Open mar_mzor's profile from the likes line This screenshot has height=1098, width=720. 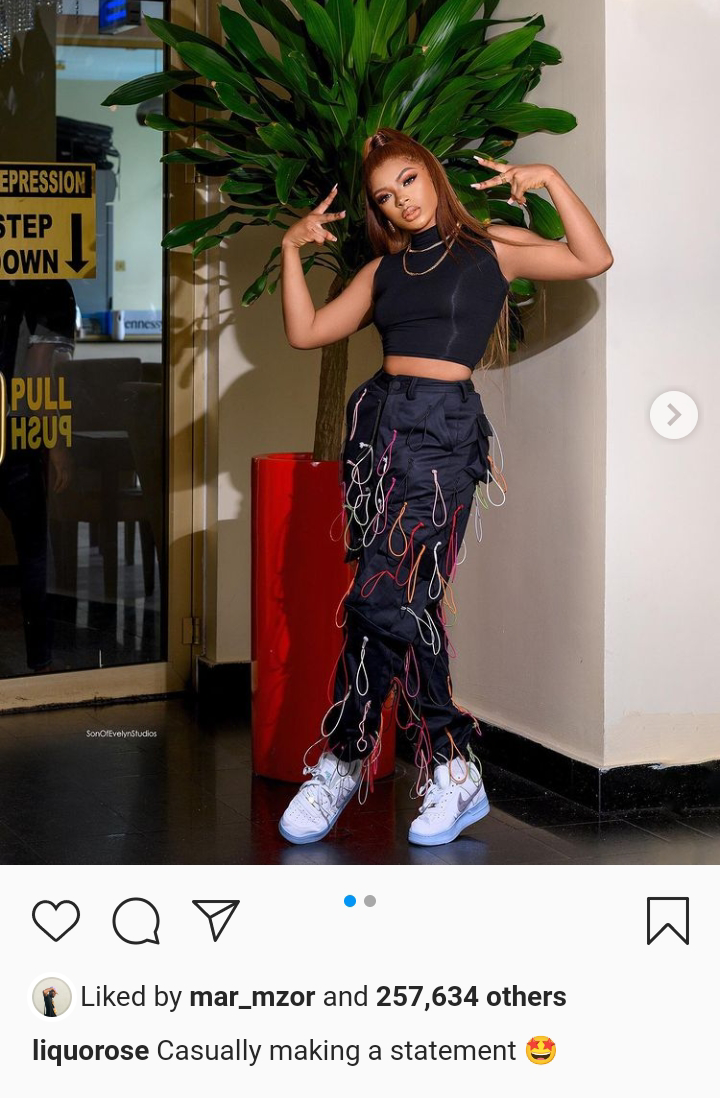(x=252, y=997)
